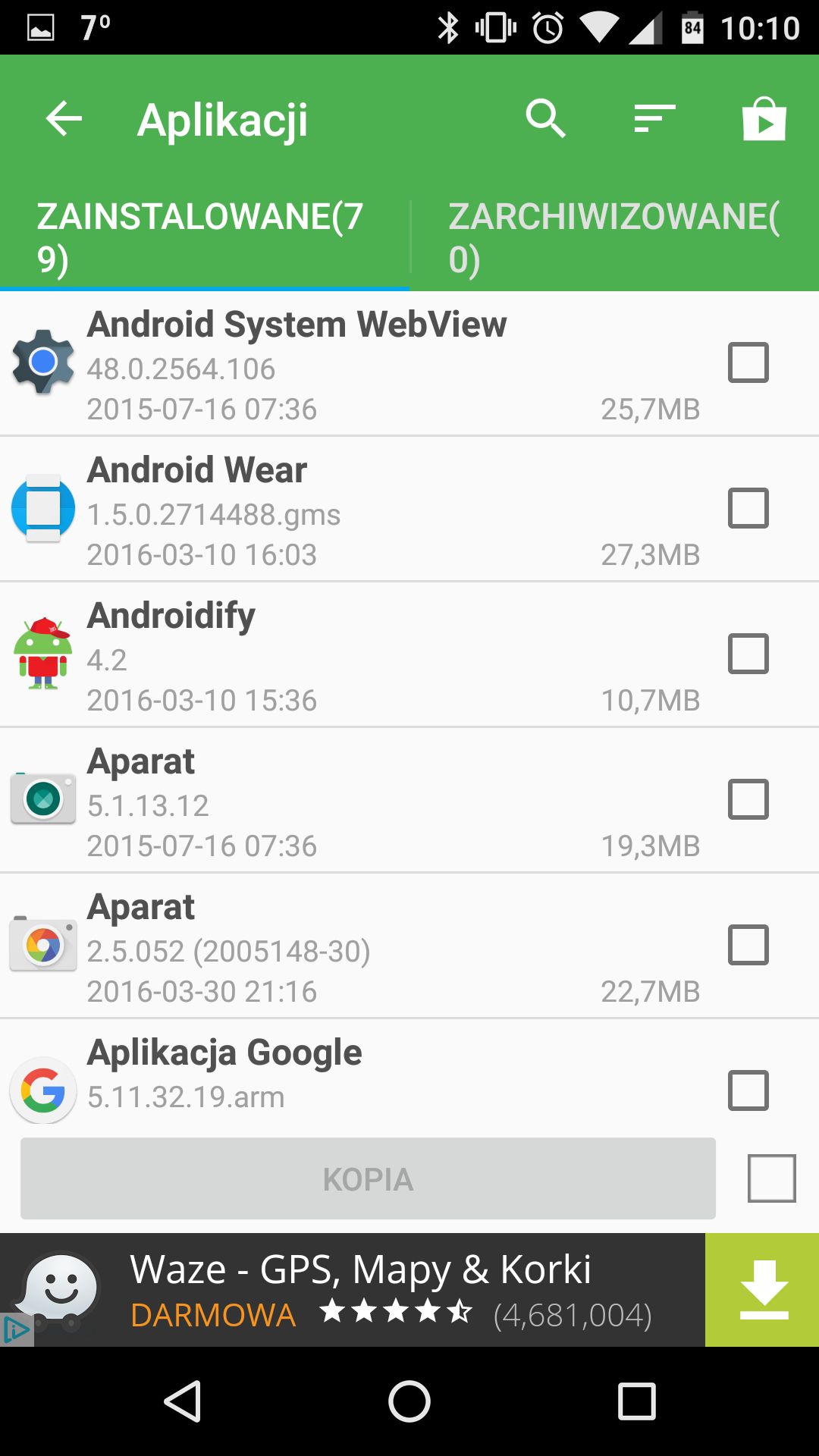
Task: Download Waze from the ad banner
Action: 762,1290
